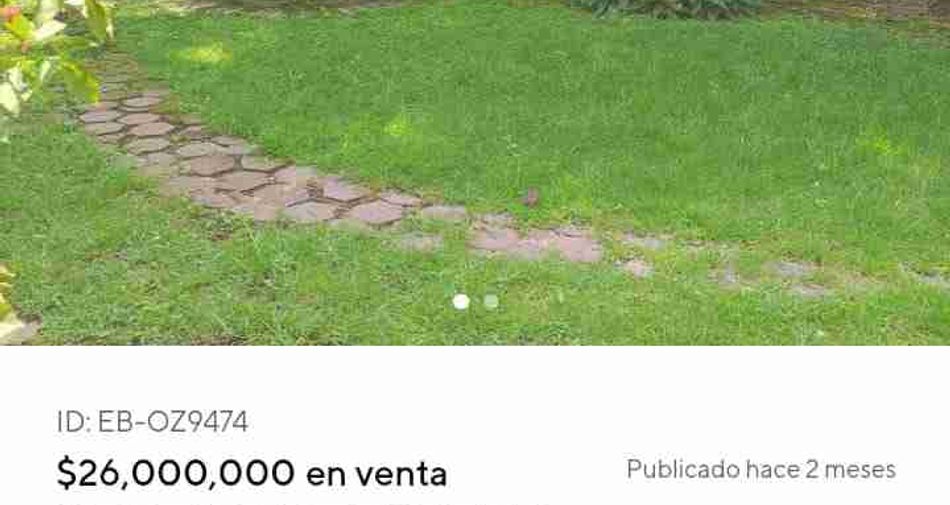Jump to the second photo indicator dot

(491, 302)
